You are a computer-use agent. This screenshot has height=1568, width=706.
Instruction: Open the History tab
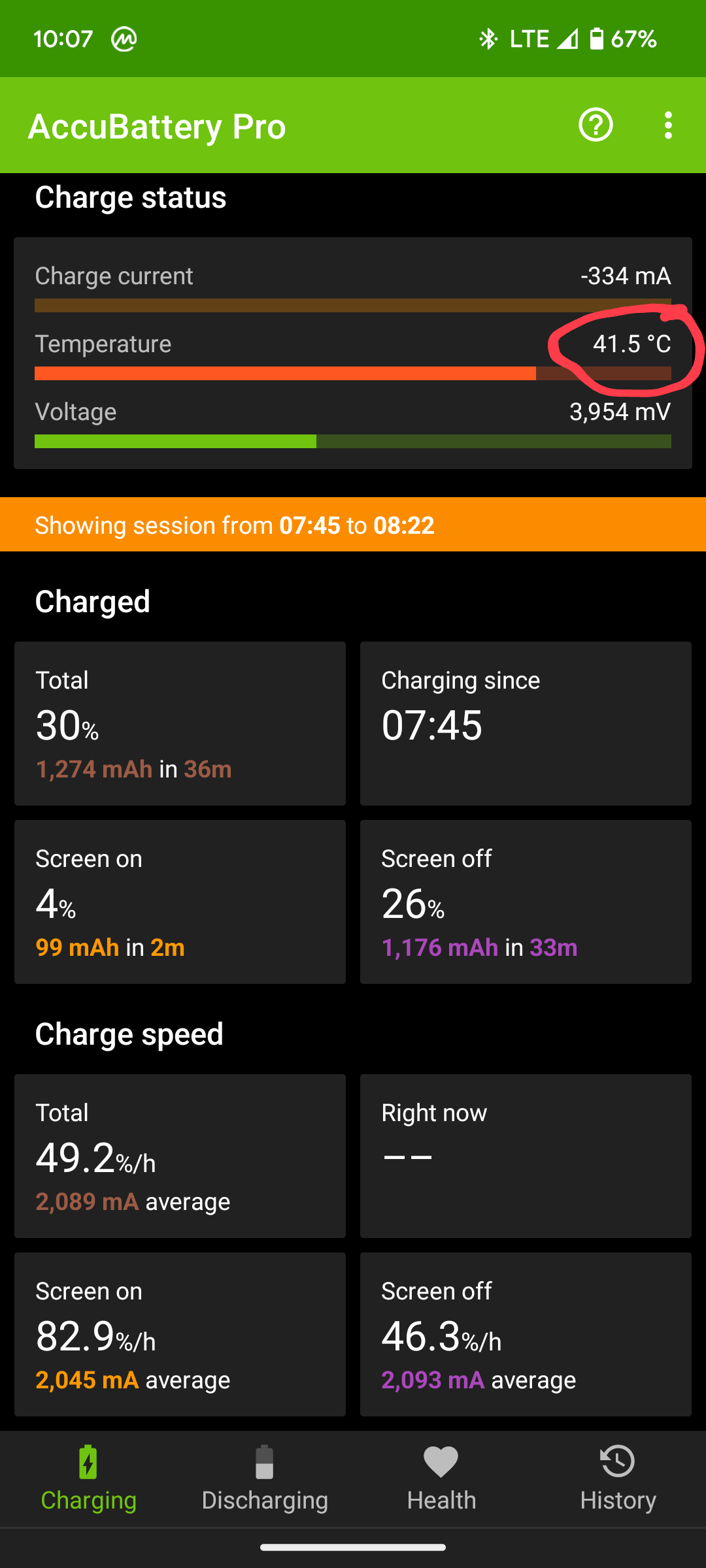point(618,1479)
